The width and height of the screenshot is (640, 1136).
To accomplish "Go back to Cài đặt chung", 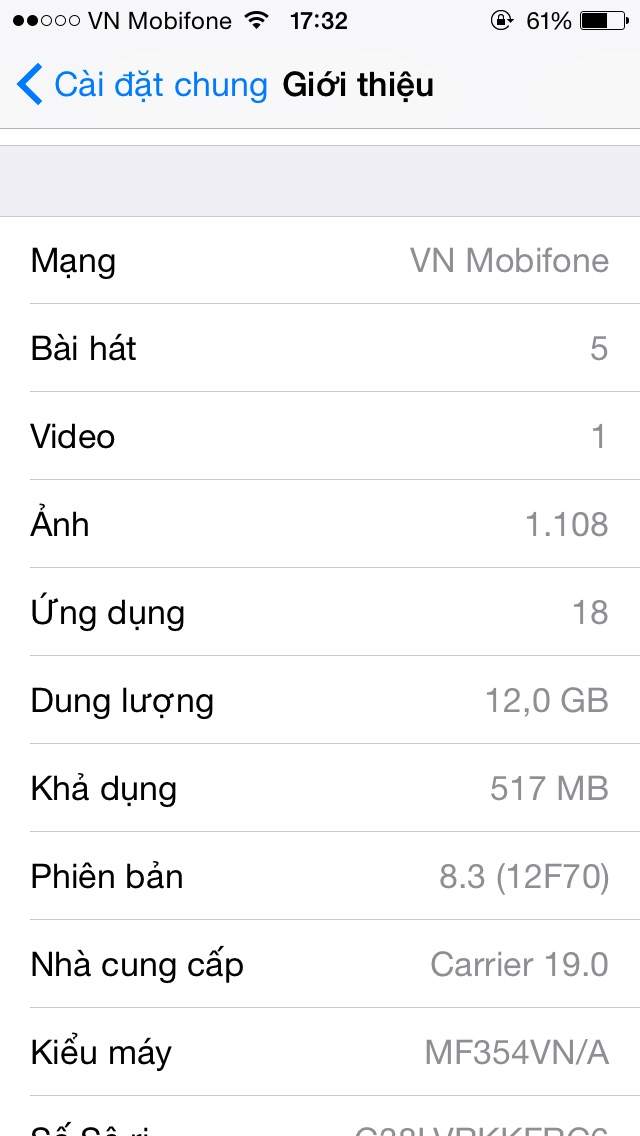I will pyautogui.click(x=140, y=85).
